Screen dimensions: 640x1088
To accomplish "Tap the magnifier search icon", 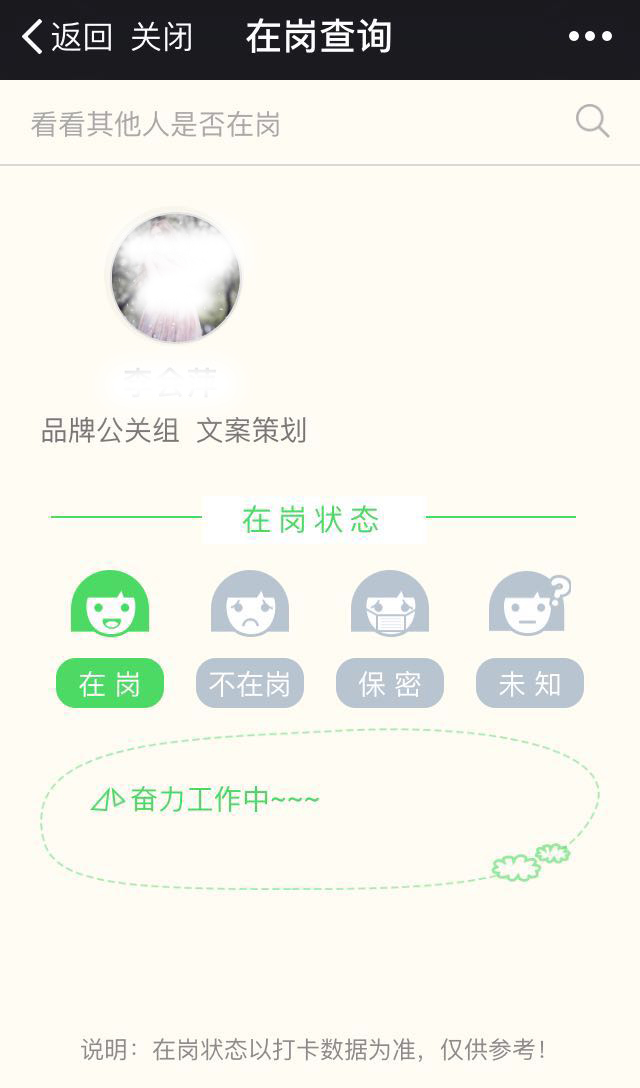I will tap(592, 122).
